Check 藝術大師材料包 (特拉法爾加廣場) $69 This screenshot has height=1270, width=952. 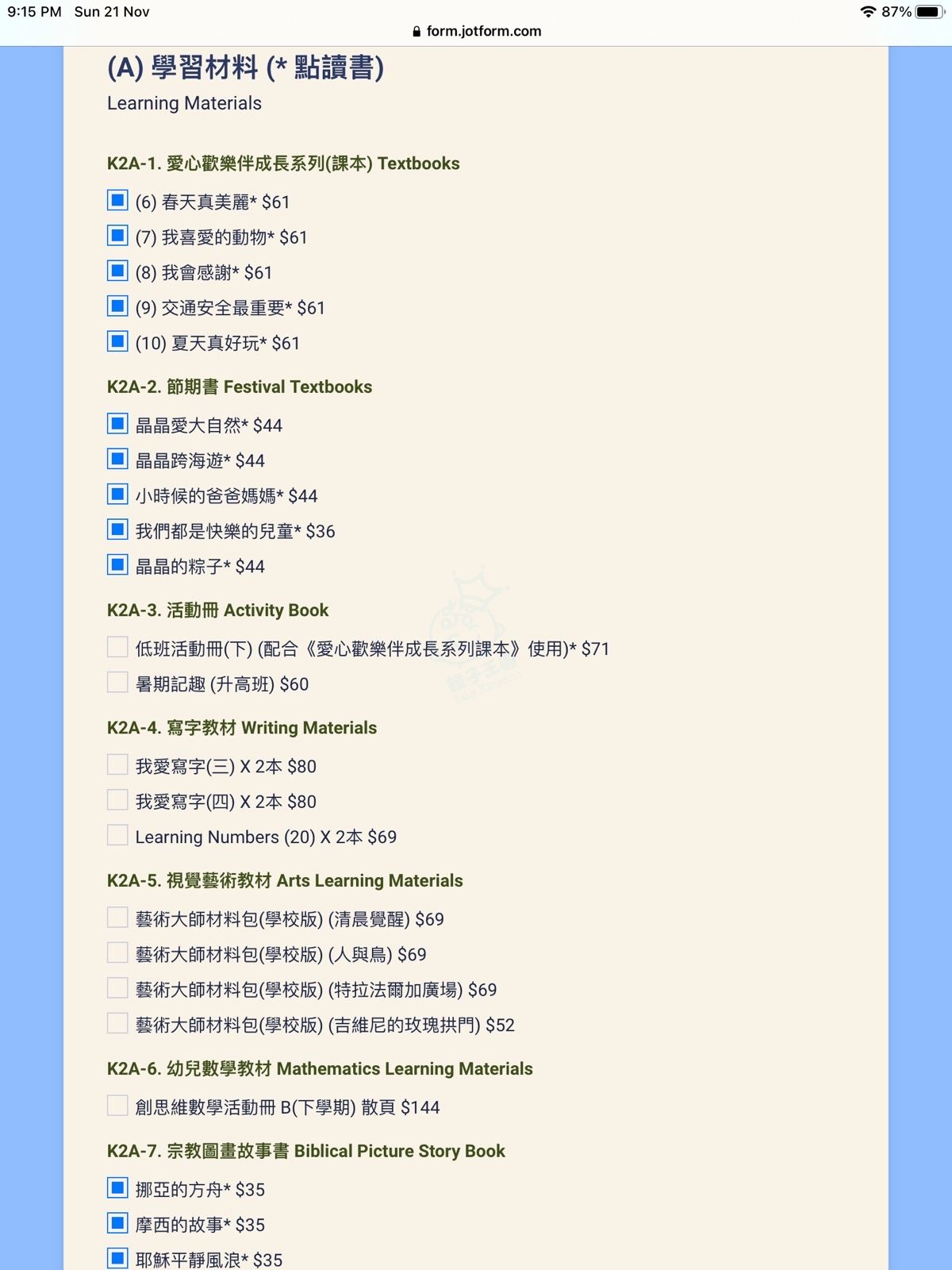point(117,988)
